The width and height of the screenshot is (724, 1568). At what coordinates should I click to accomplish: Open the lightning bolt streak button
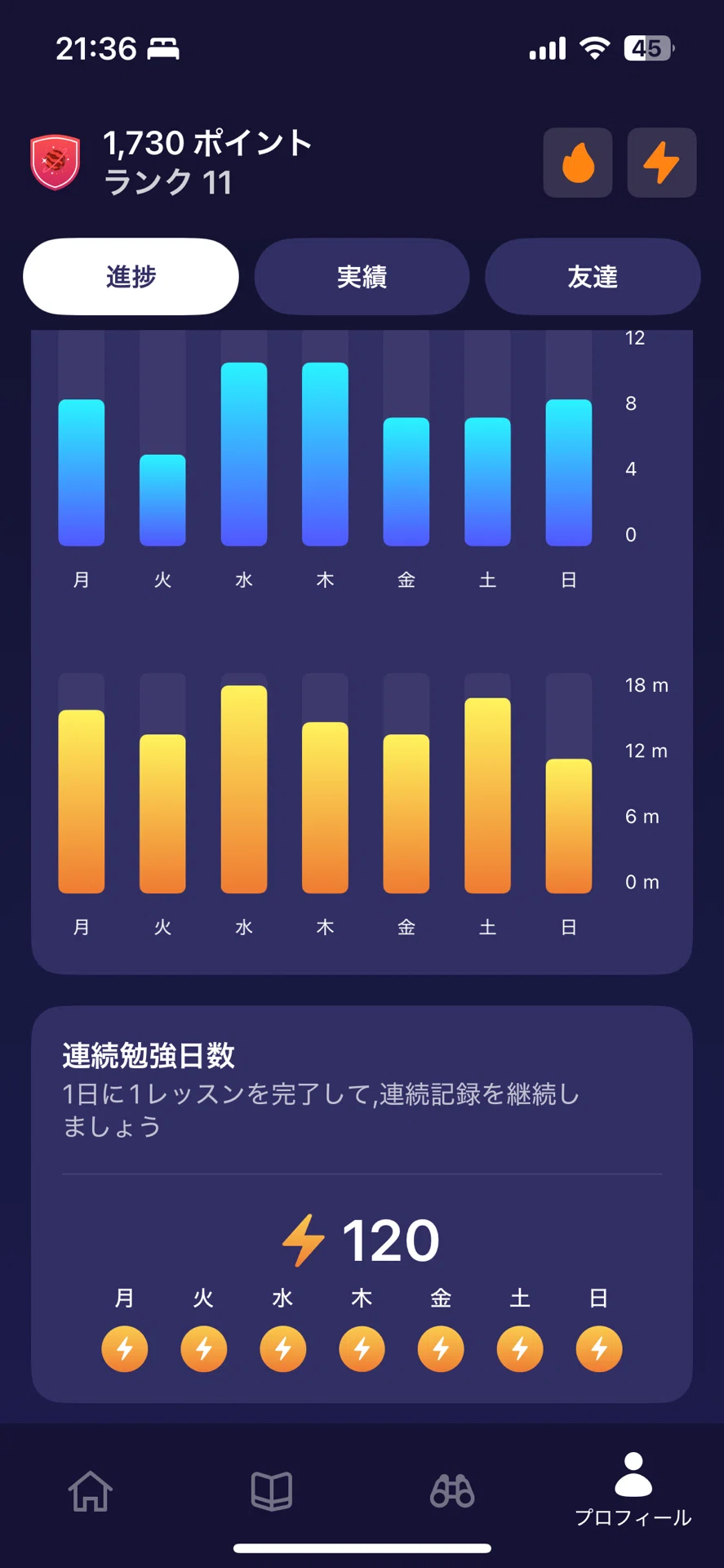661,163
